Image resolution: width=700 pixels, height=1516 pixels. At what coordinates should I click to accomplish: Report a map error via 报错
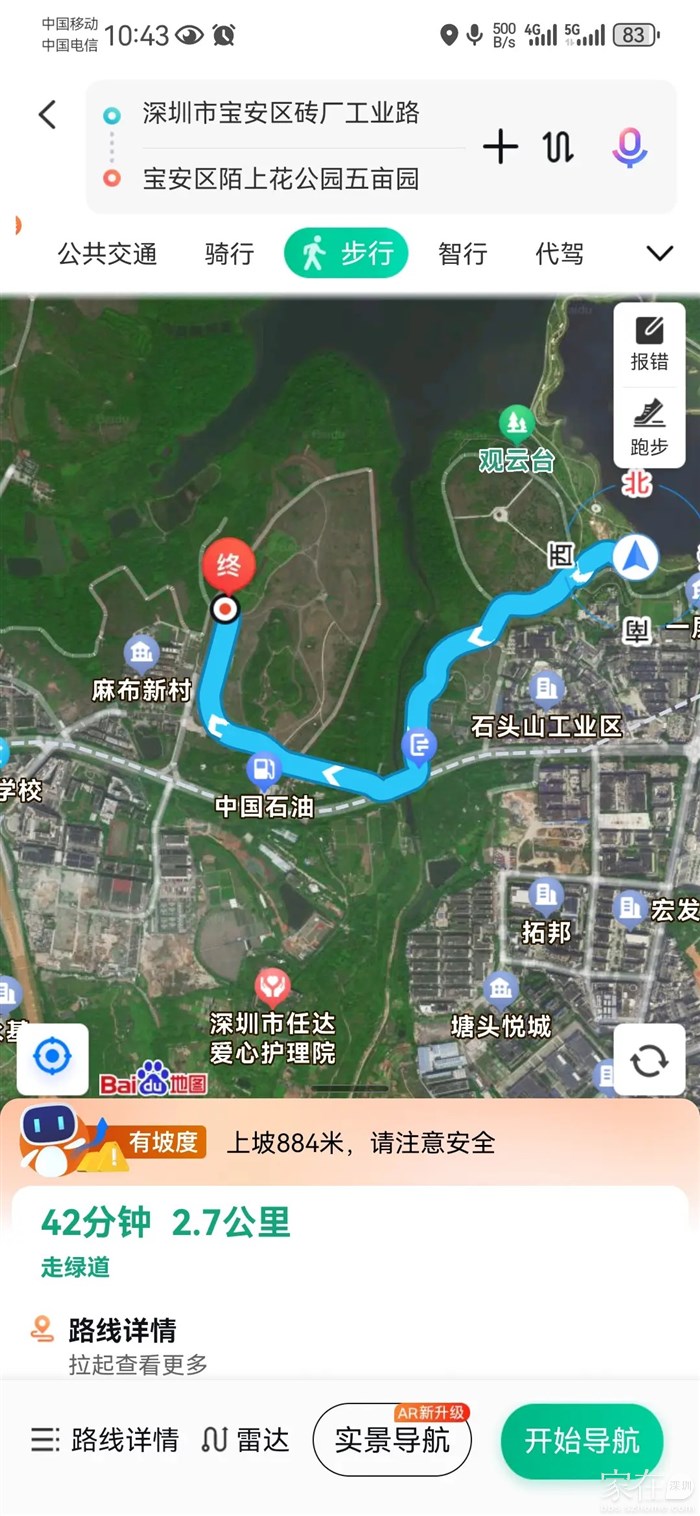[649, 343]
